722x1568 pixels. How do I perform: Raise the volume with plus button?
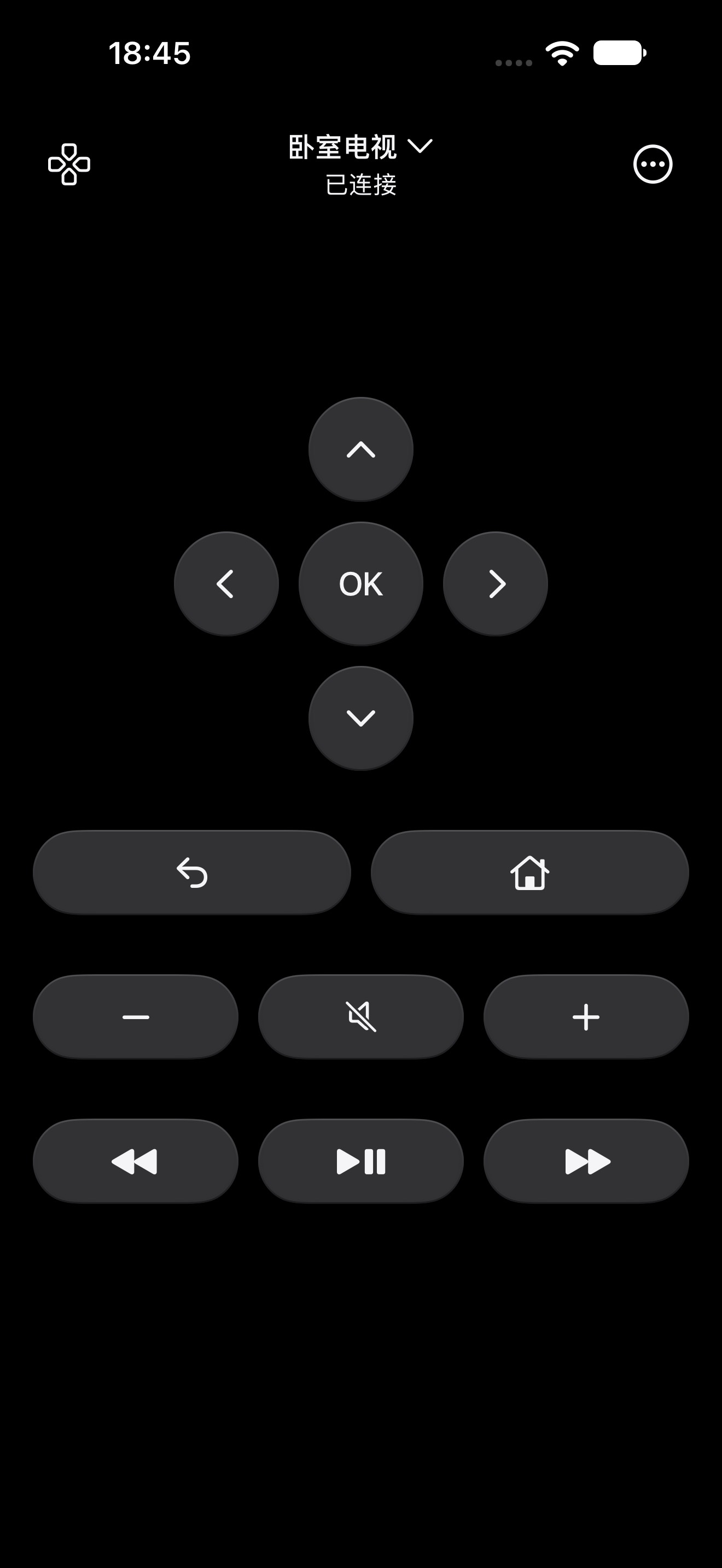click(x=586, y=1017)
